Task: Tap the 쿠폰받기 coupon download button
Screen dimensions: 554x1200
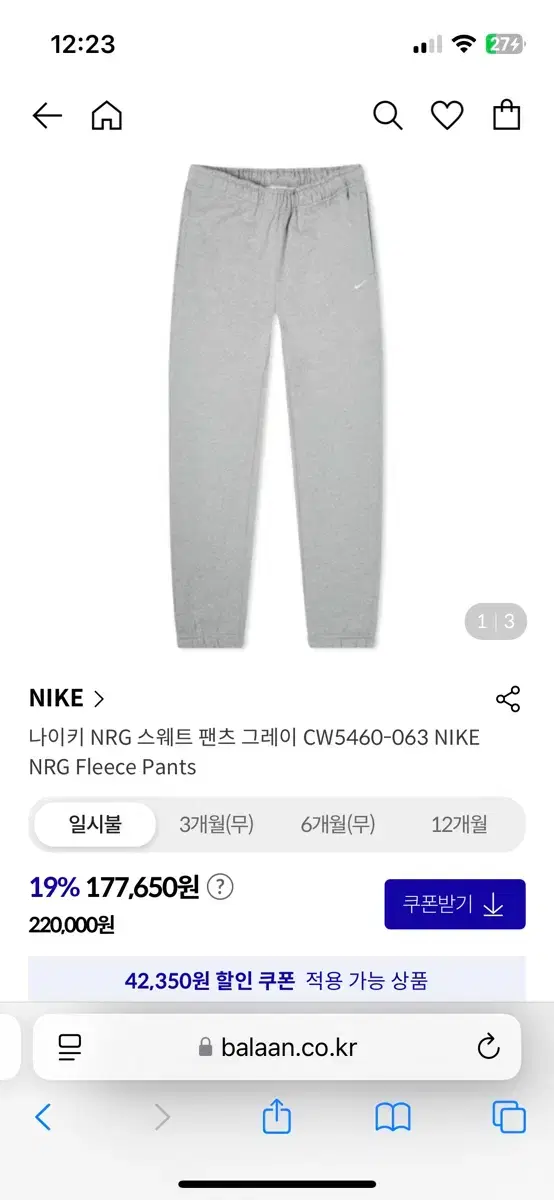Action: pos(455,904)
